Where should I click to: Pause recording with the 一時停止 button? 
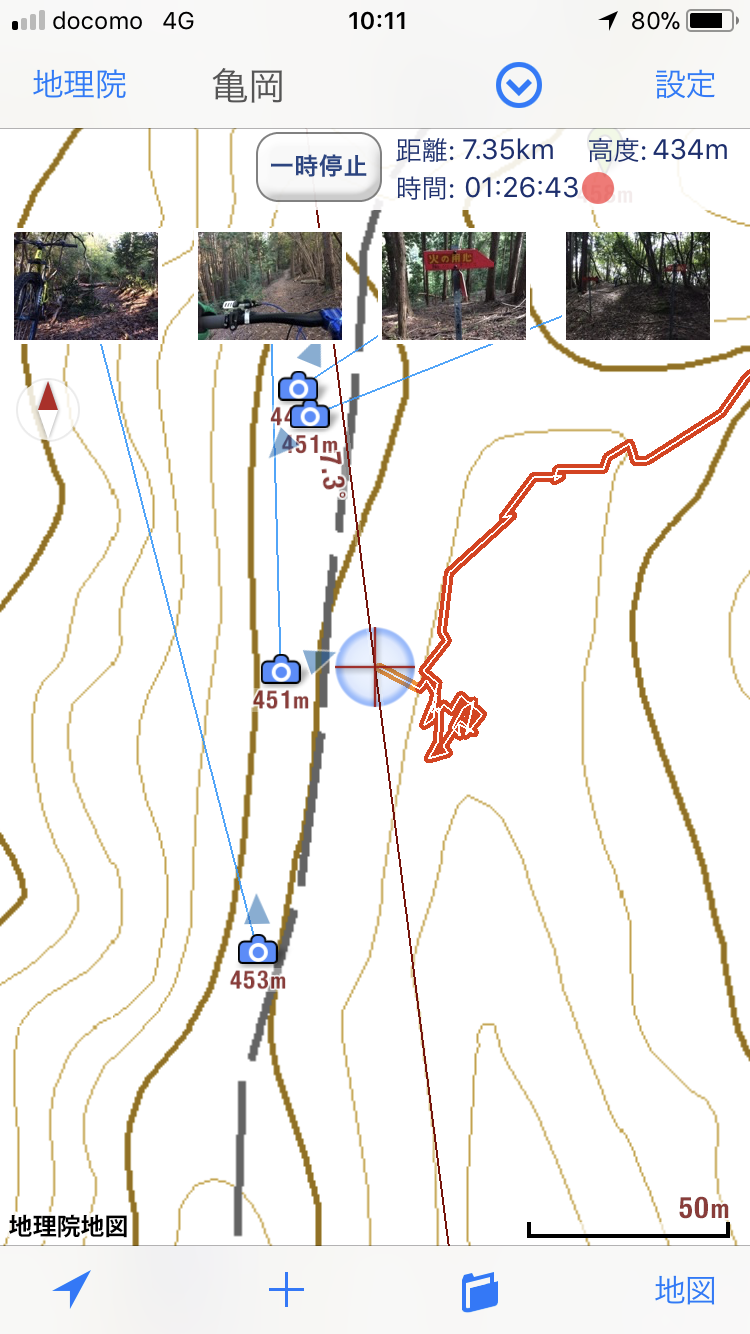[319, 166]
